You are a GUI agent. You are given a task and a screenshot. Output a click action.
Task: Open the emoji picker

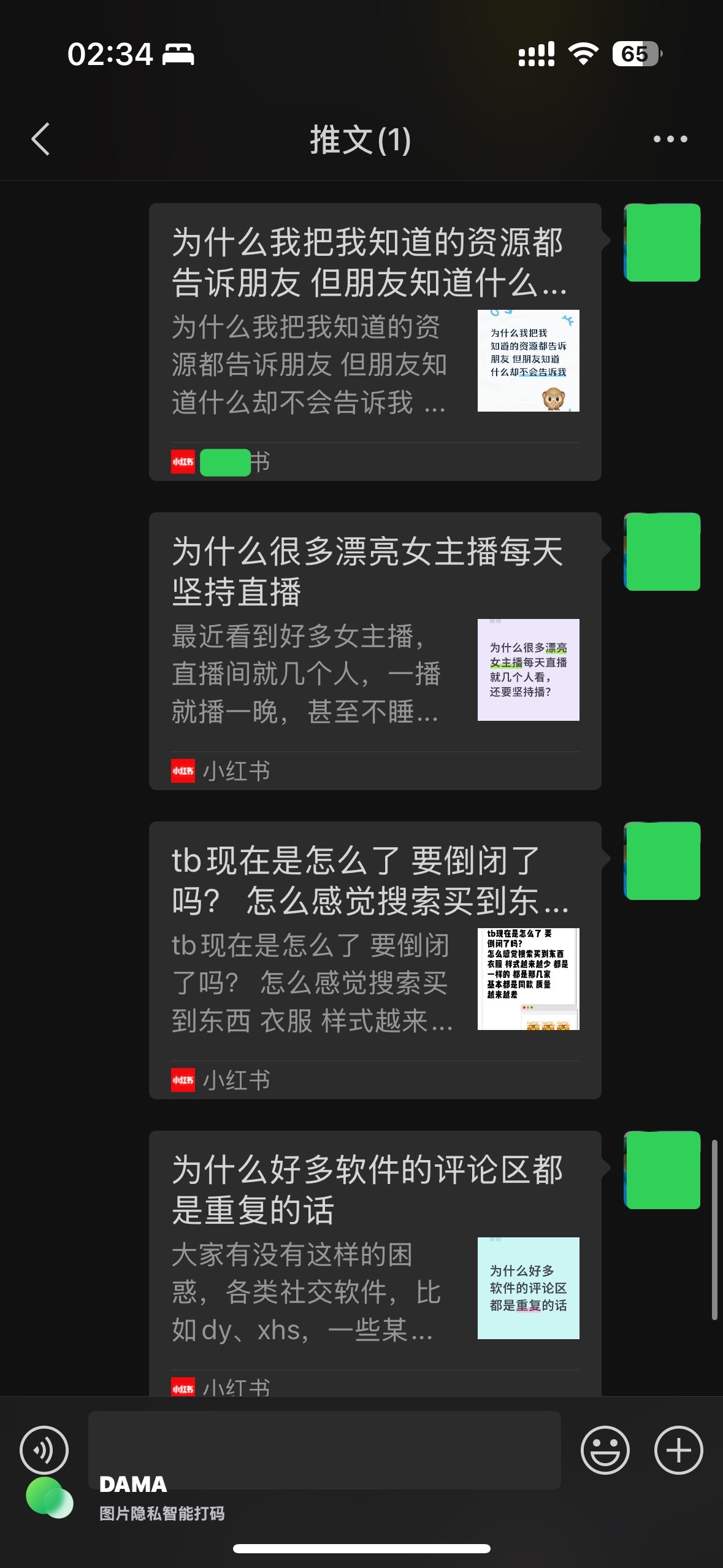[x=605, y=1450]
